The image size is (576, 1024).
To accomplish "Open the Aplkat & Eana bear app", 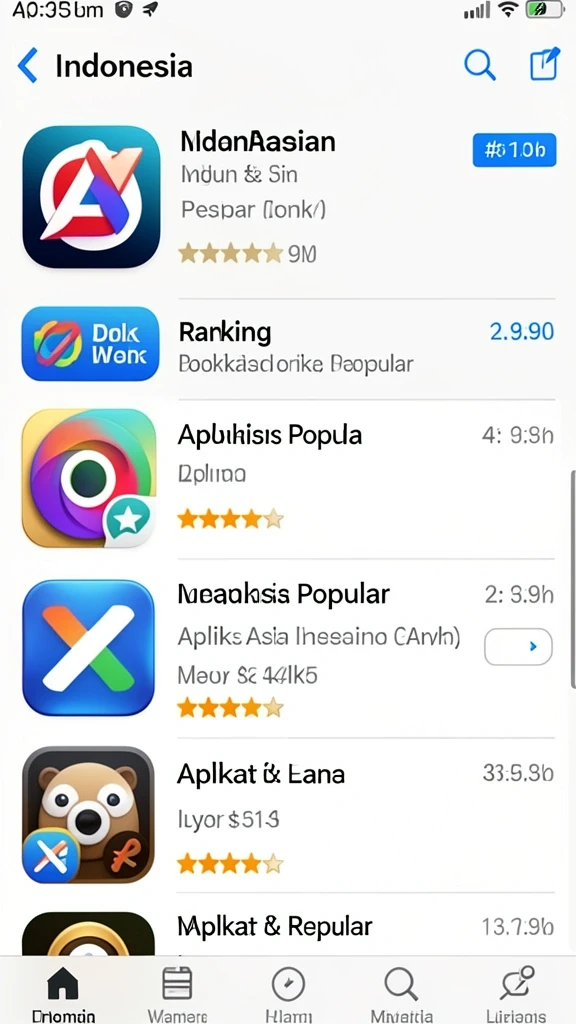I will point(288,814).
